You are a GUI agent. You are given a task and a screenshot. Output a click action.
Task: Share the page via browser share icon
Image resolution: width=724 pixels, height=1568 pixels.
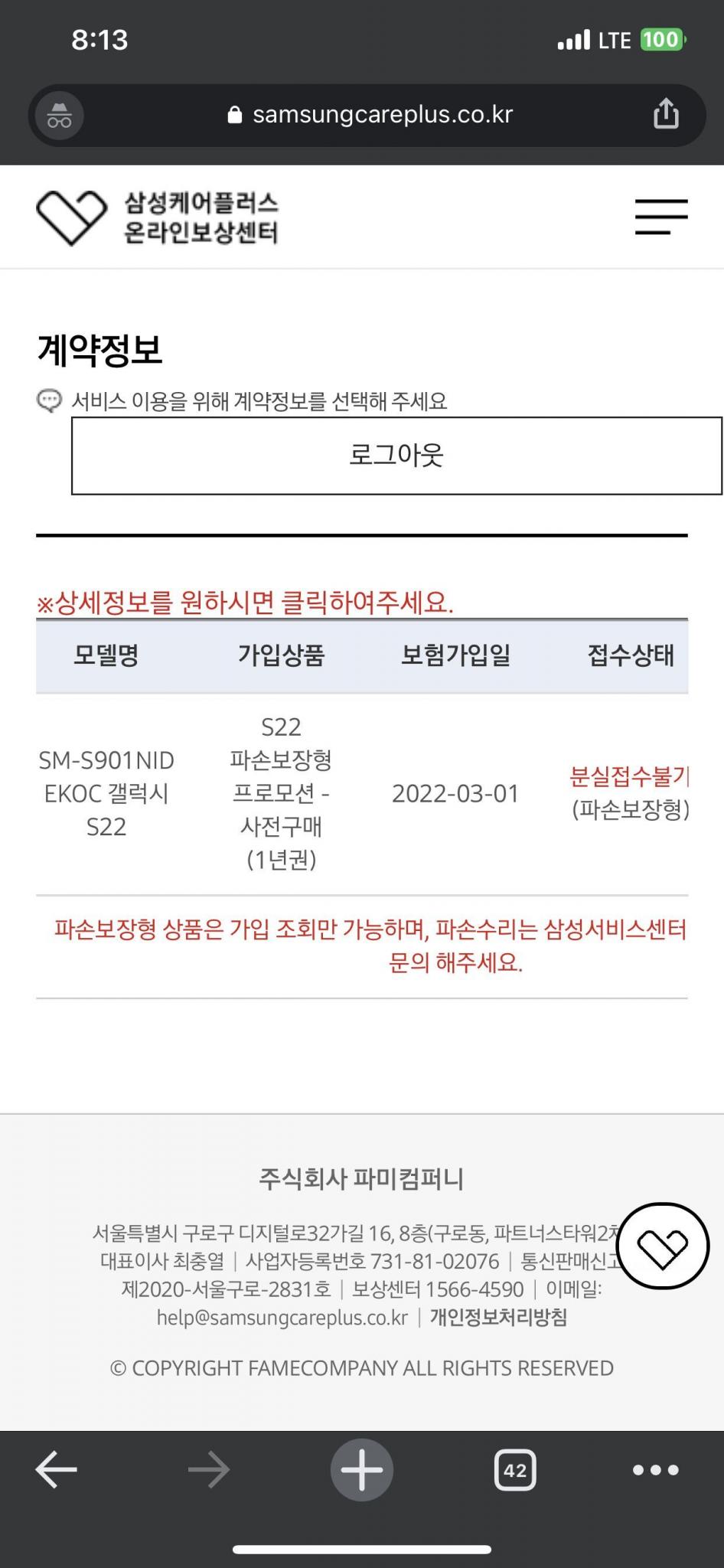tap(666, 114)
